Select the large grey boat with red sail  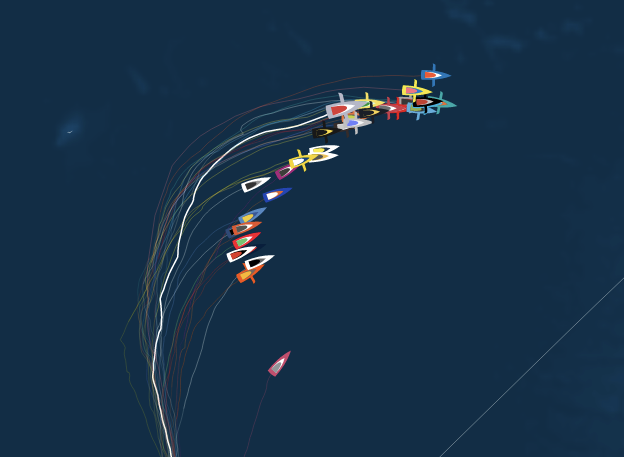click(x=340, y=109)
